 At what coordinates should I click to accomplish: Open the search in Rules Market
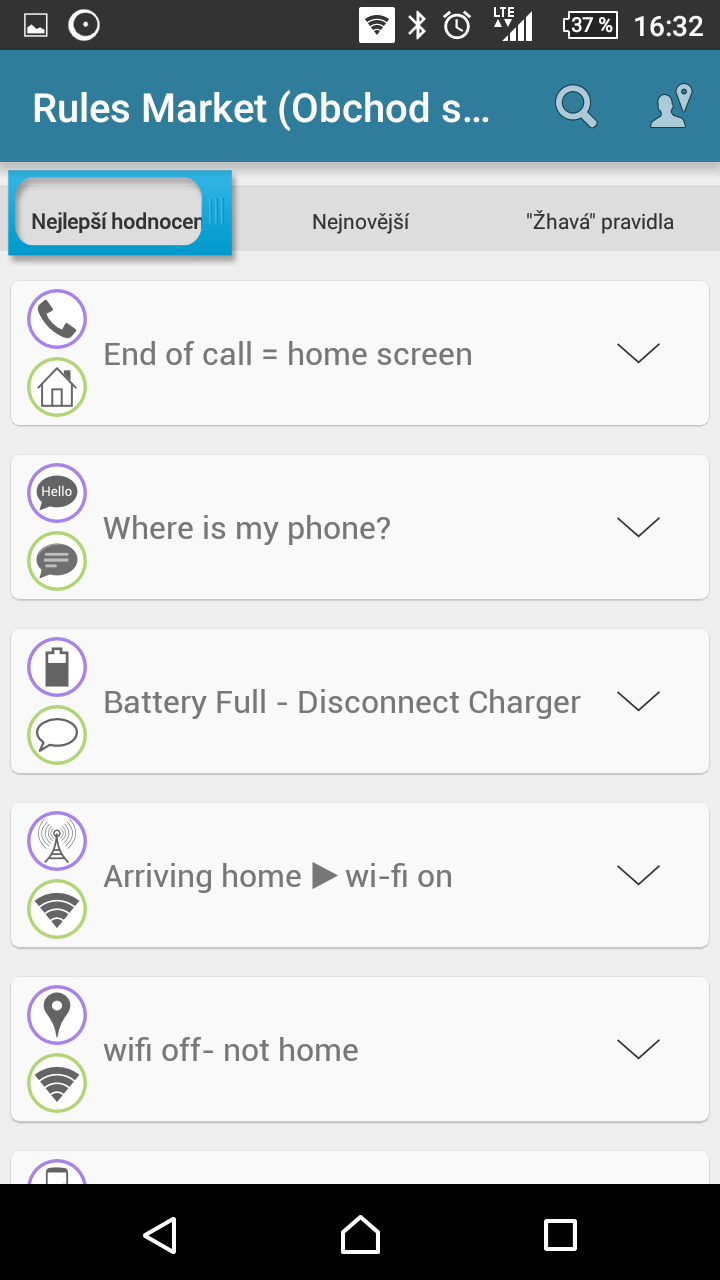576,106
